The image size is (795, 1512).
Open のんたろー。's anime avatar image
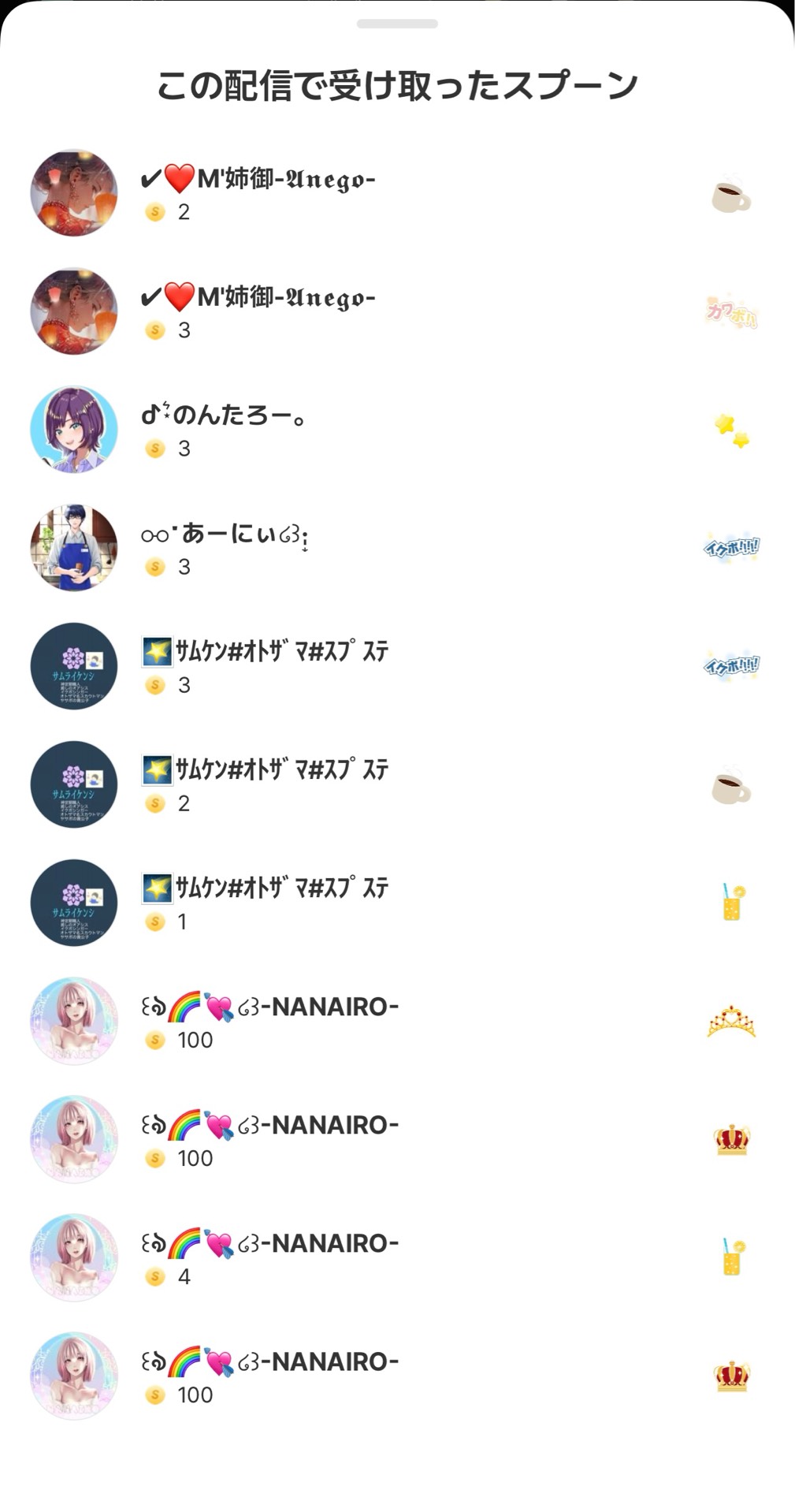click(x=73, y=430)
